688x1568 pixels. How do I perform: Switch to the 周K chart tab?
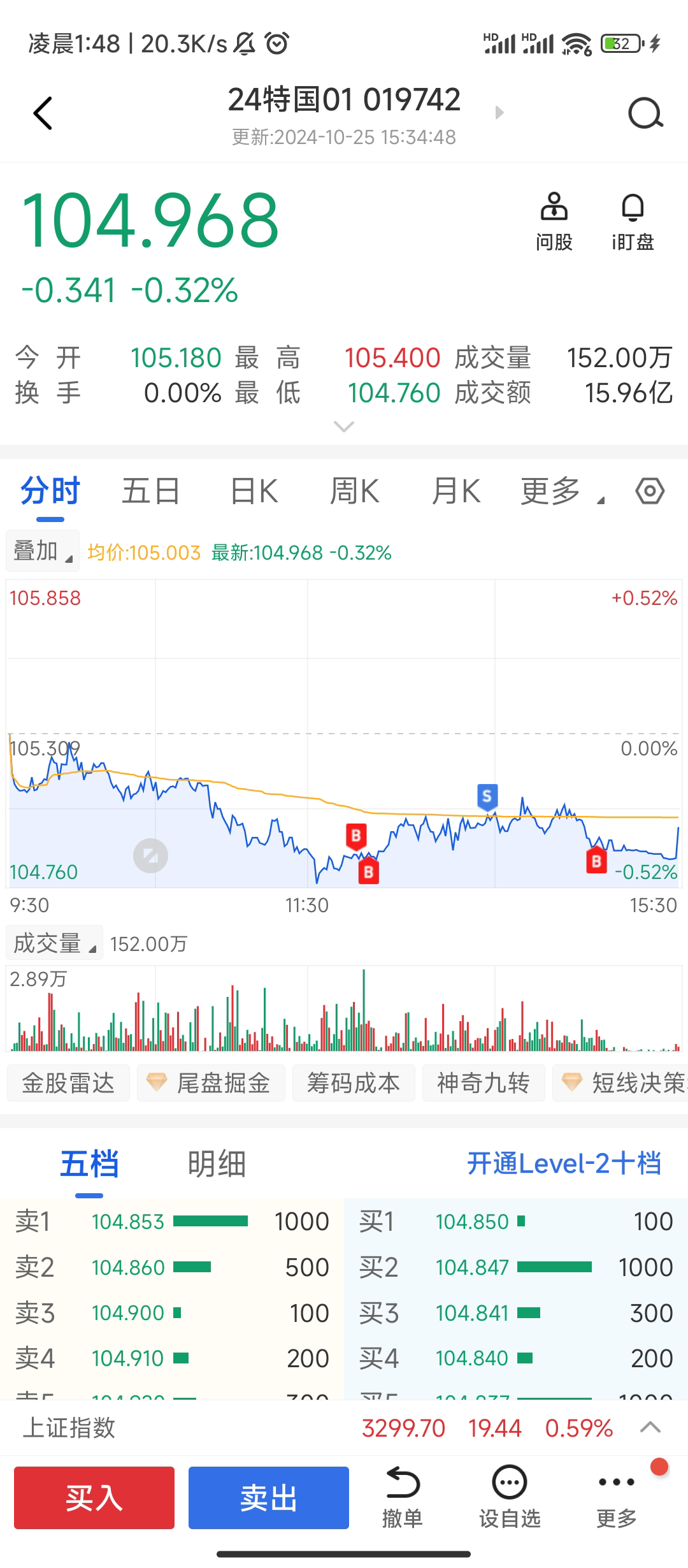tap(354, 491)
